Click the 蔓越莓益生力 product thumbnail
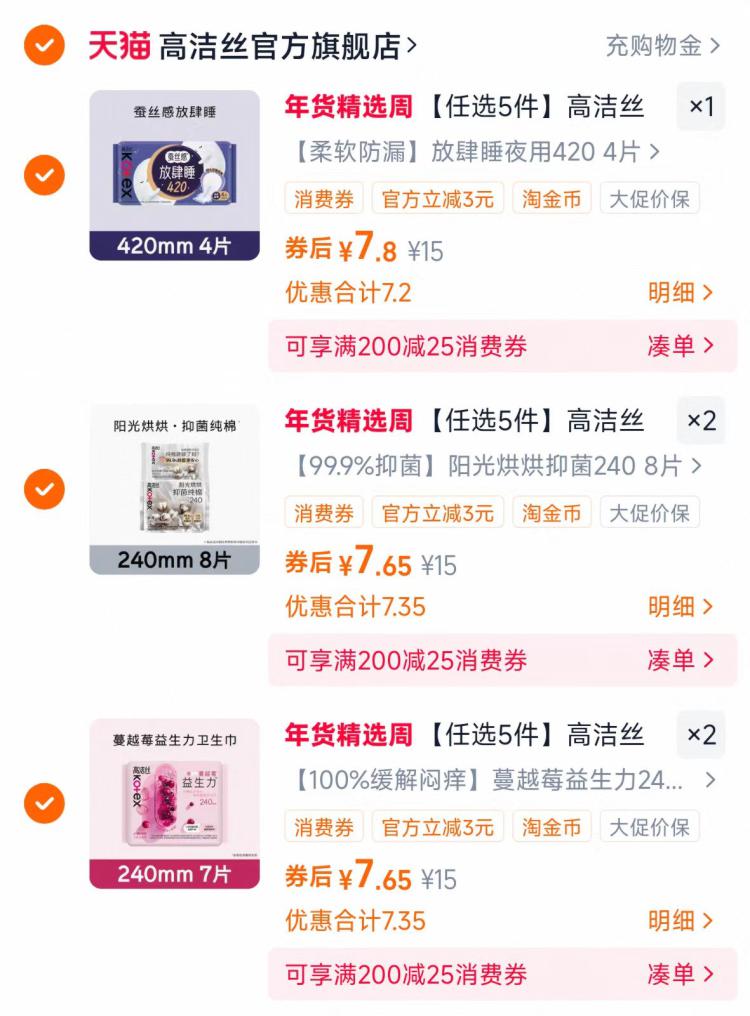The image size is (750, 1016). [x=173, y=803]
